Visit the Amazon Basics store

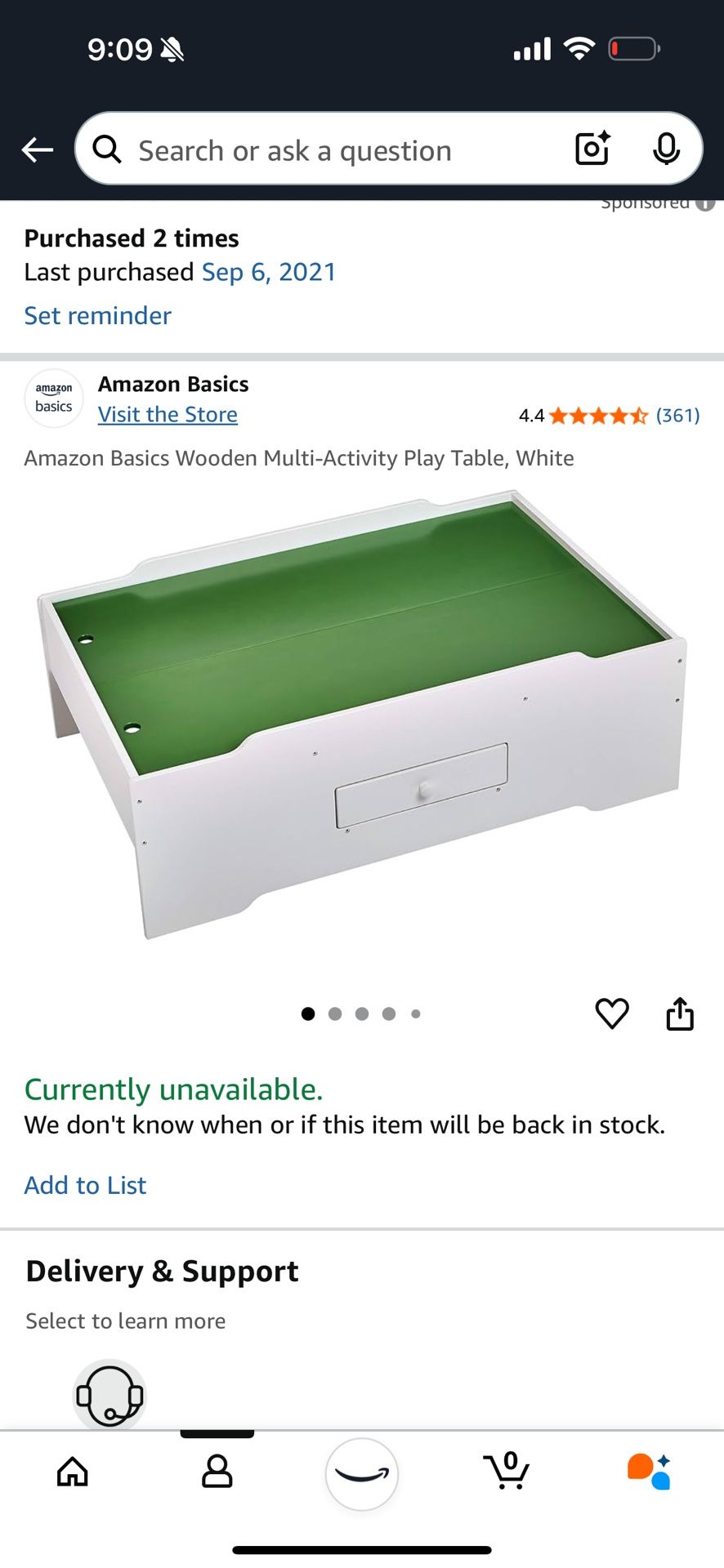167,414
